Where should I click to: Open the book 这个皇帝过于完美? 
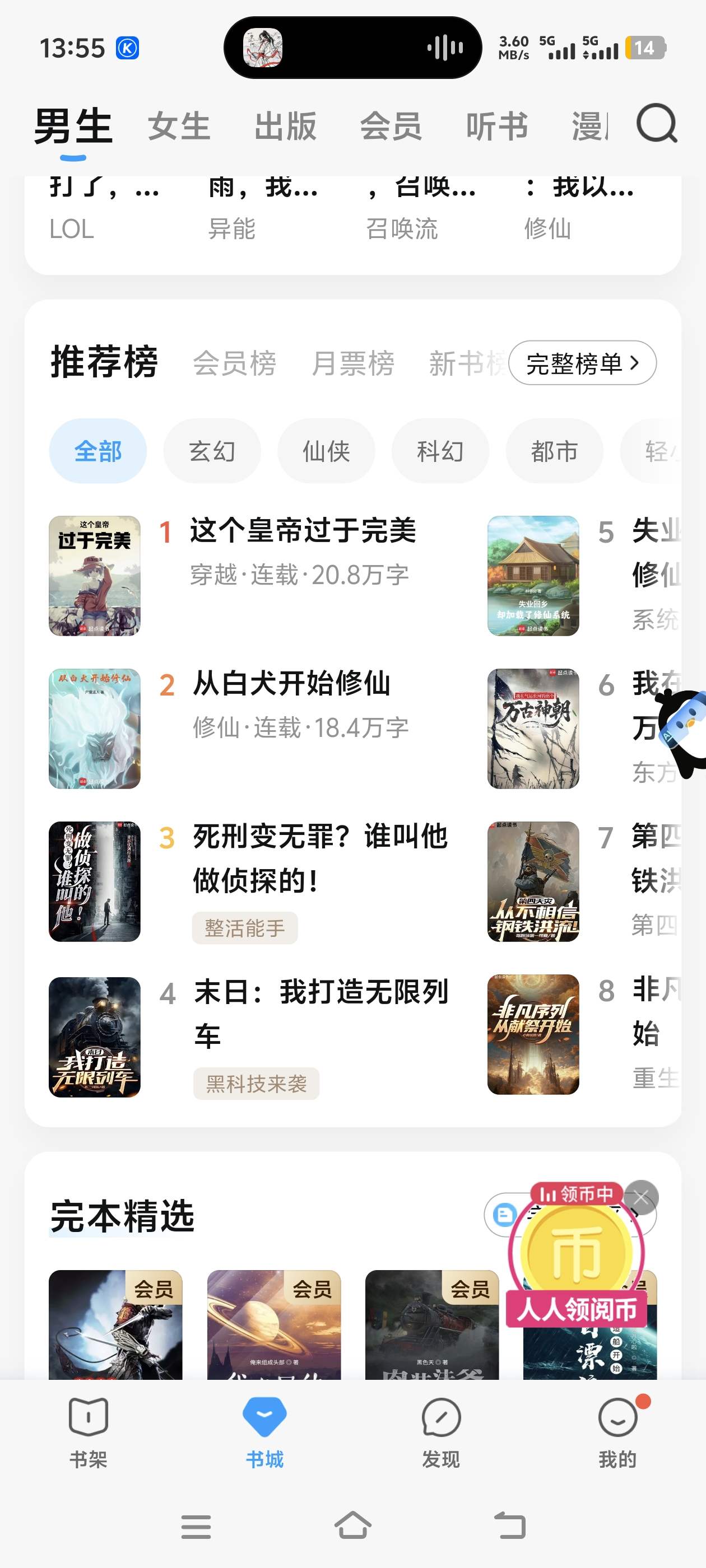(x=303, y=531)
